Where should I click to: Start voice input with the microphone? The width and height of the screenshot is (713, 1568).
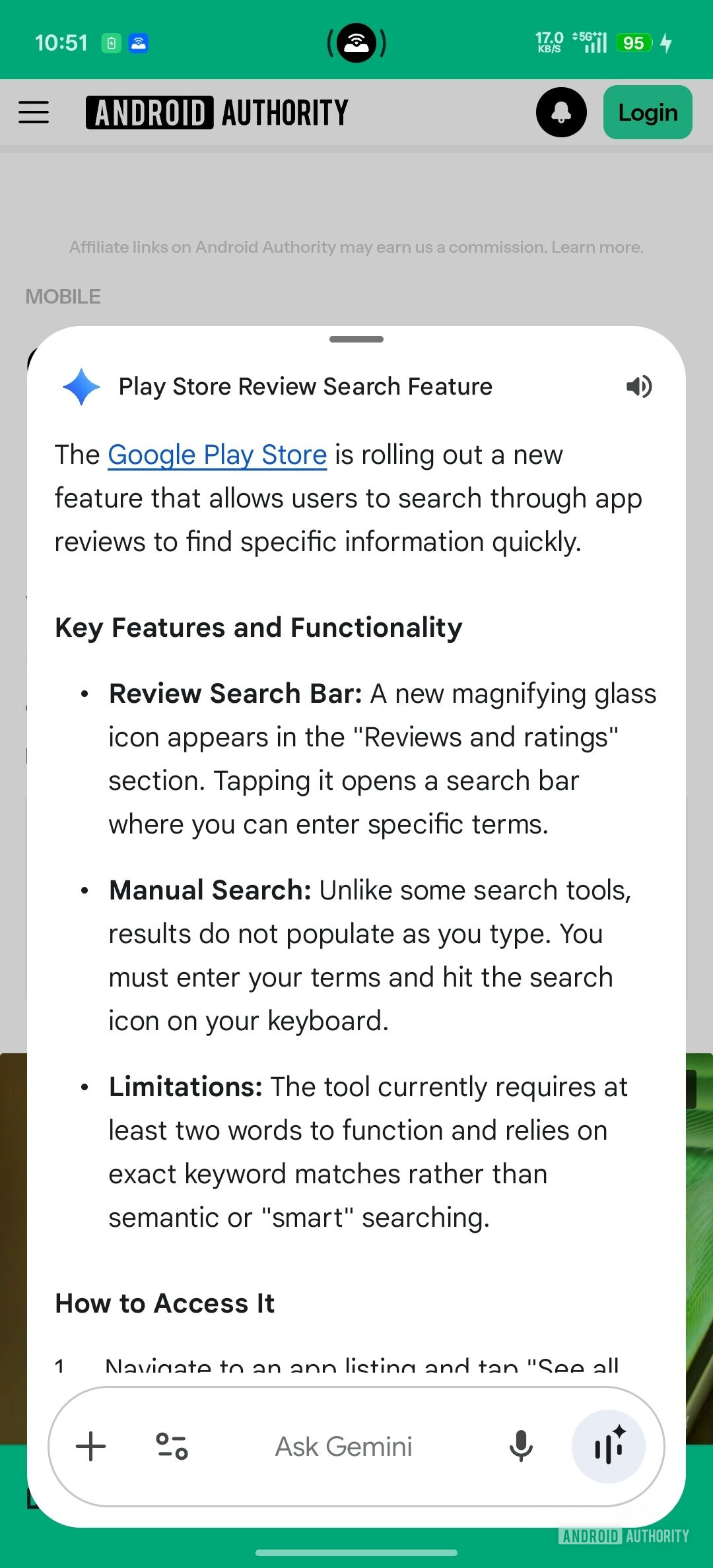pos(521,1446)
